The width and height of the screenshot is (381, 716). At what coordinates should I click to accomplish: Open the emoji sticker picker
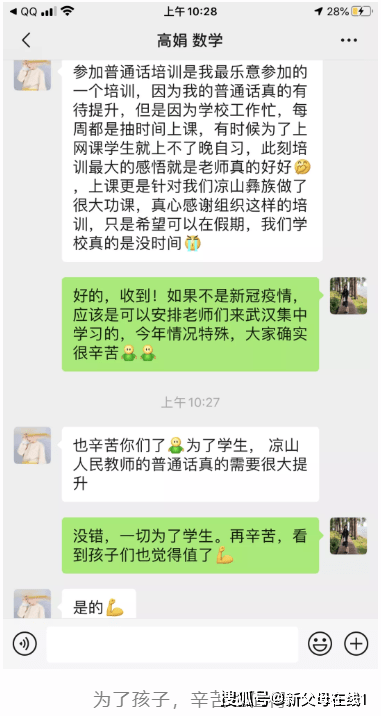(320, 644)
